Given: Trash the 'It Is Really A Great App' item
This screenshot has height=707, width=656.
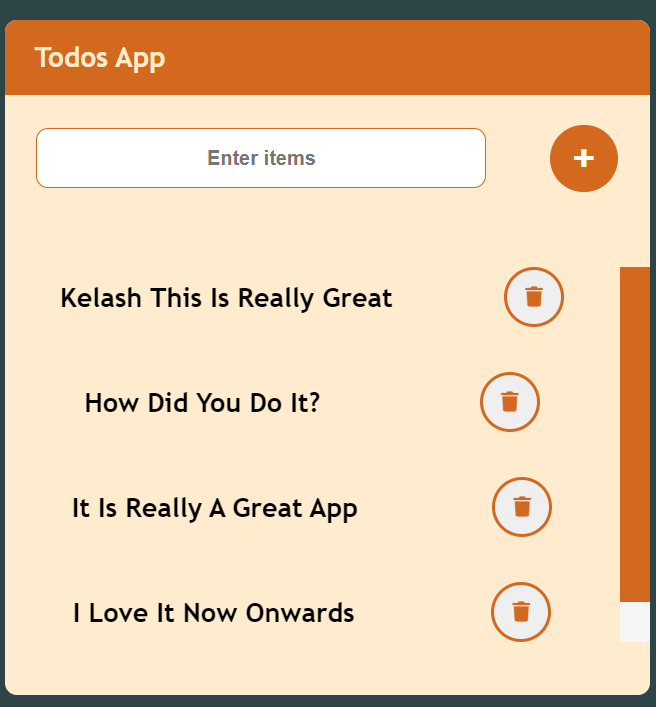Looking at the screenshot, I should point(522,507).
